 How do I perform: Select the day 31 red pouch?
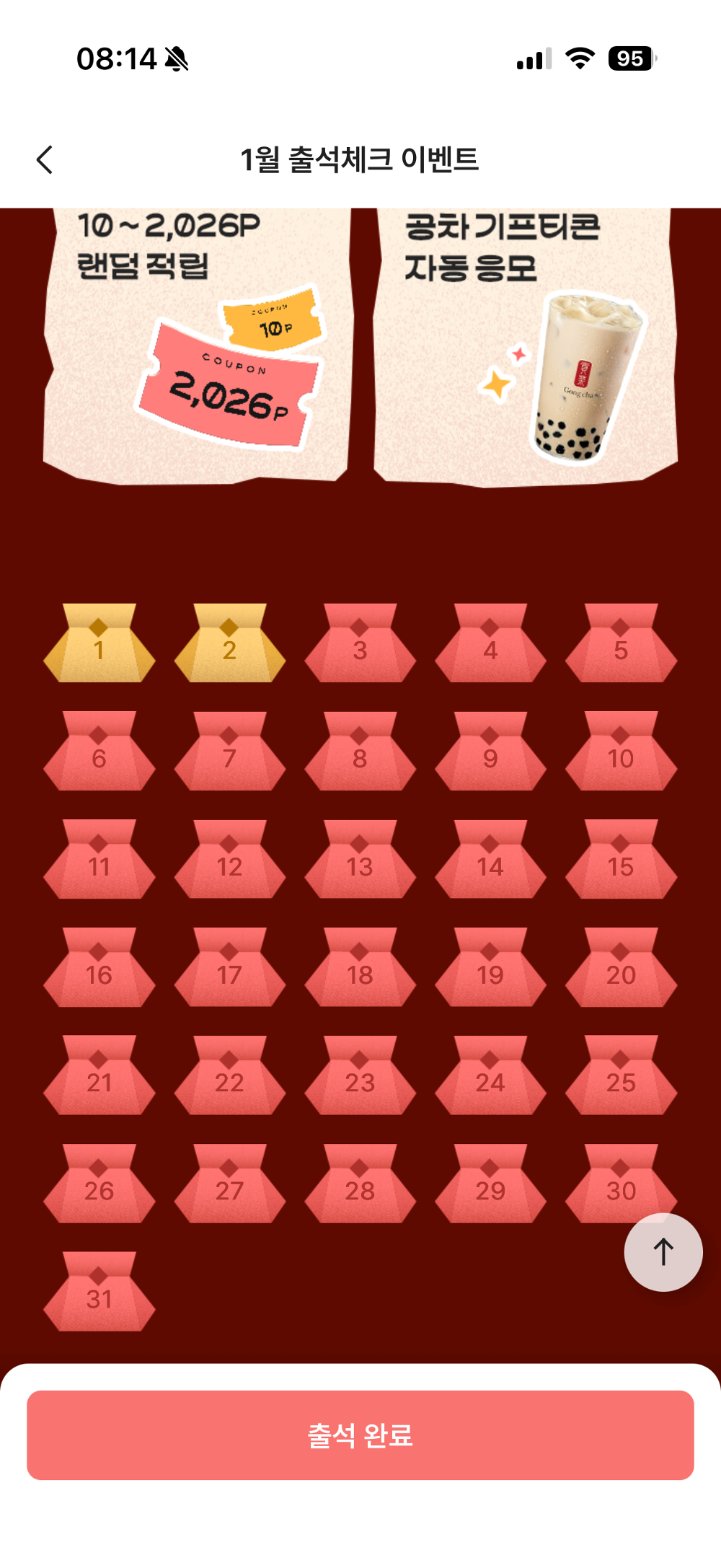(99, 1292)
